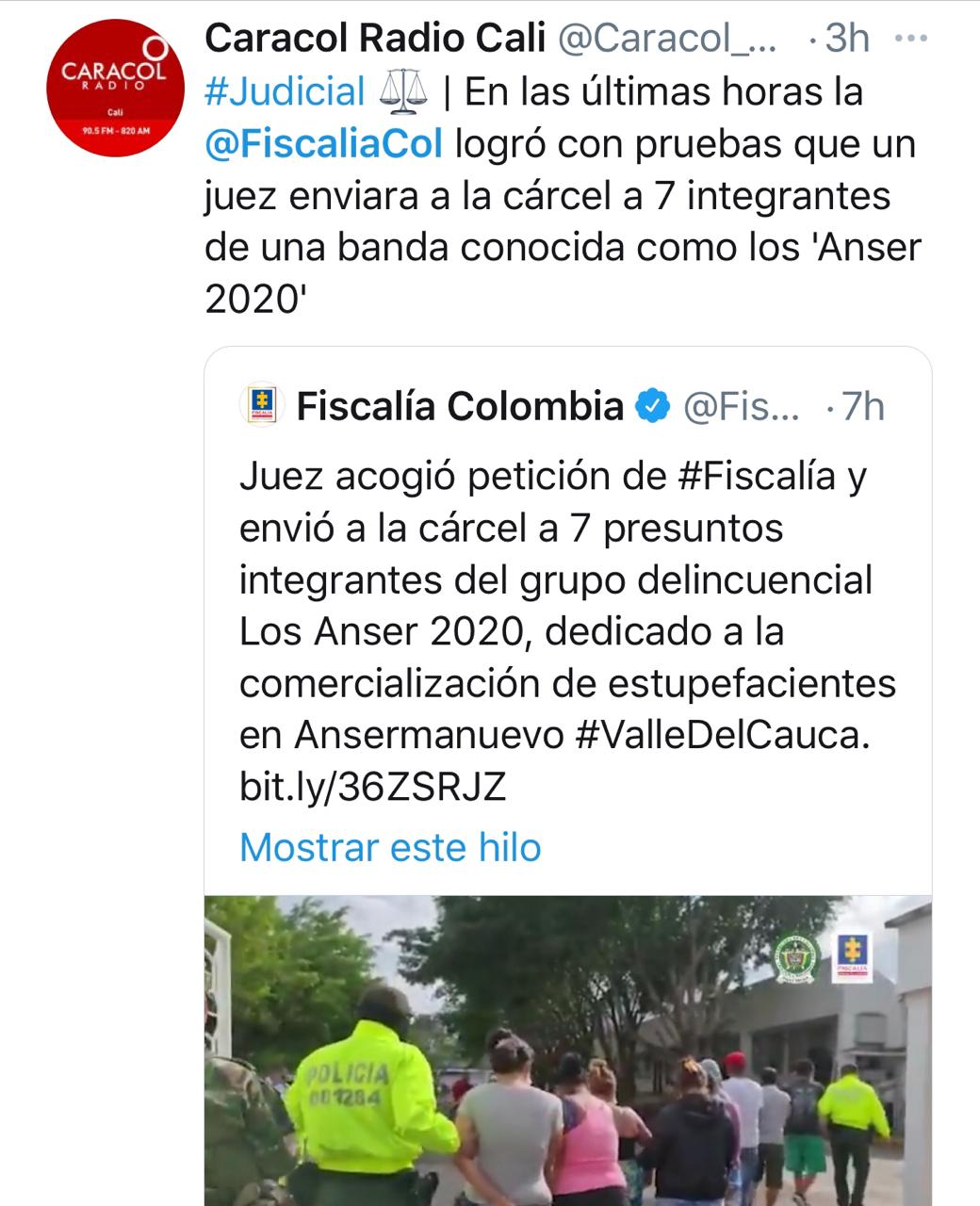980x1206 pixels.
Task: Open the tweet's overflow menu
Action: click(x=909, y=39)
